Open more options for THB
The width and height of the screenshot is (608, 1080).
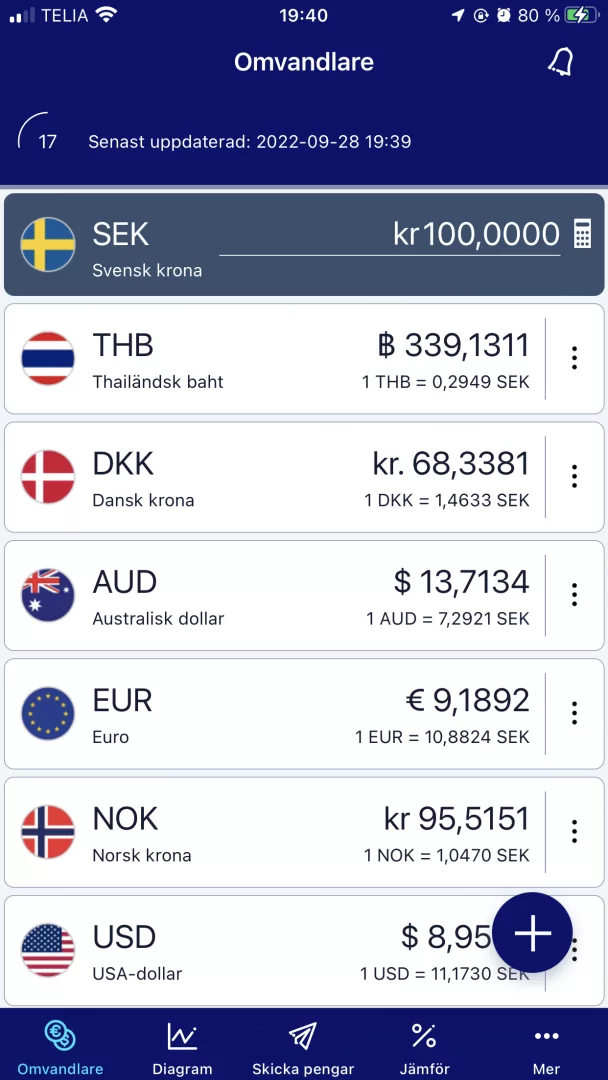[574, 358]
